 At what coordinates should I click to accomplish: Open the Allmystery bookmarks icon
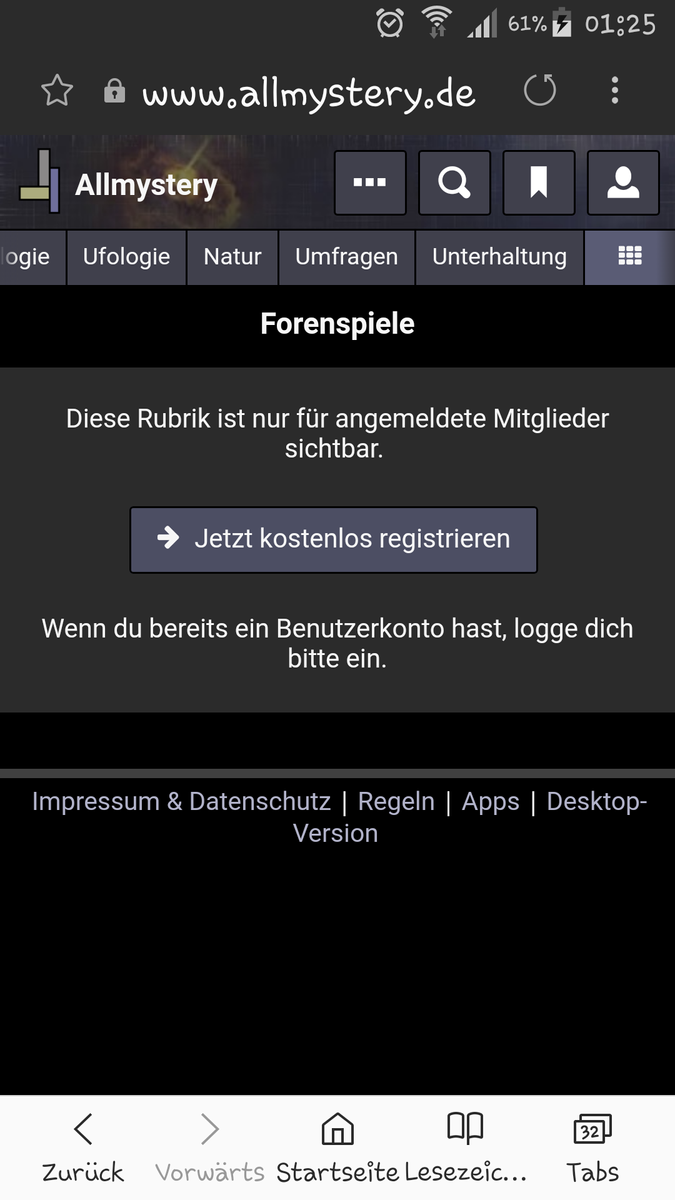538,183
